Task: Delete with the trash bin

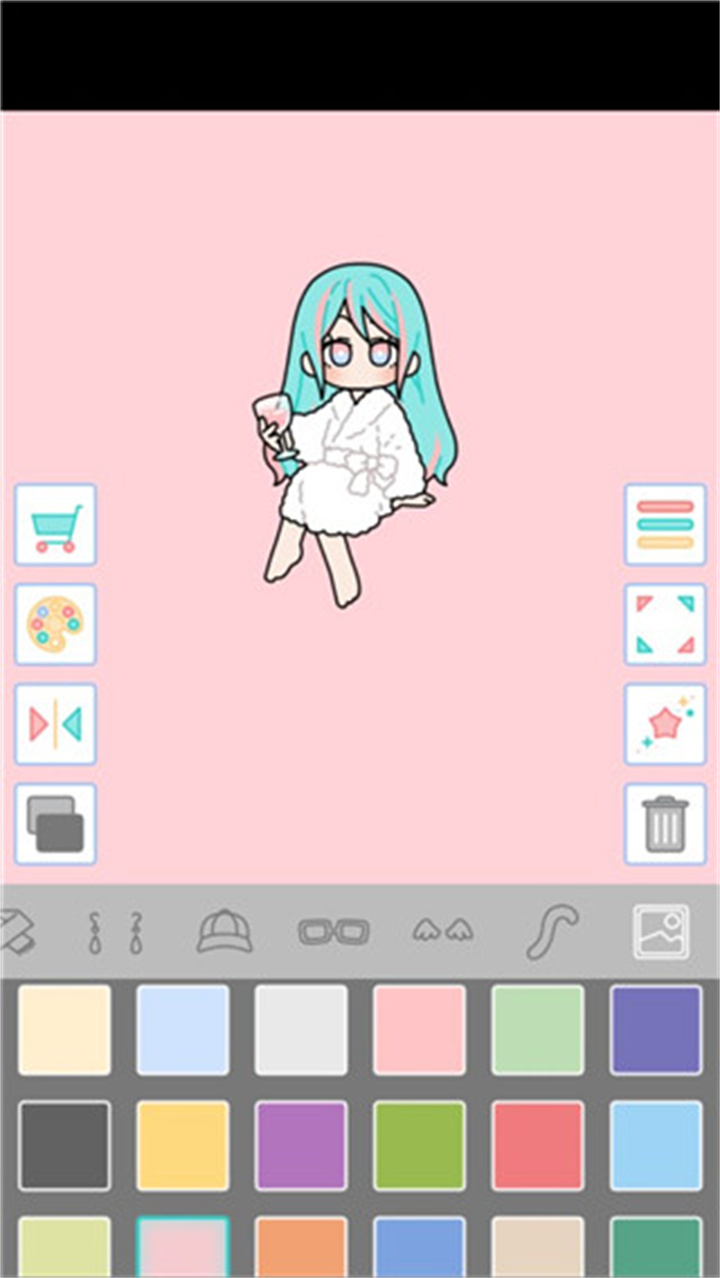Action: point(665,824)
